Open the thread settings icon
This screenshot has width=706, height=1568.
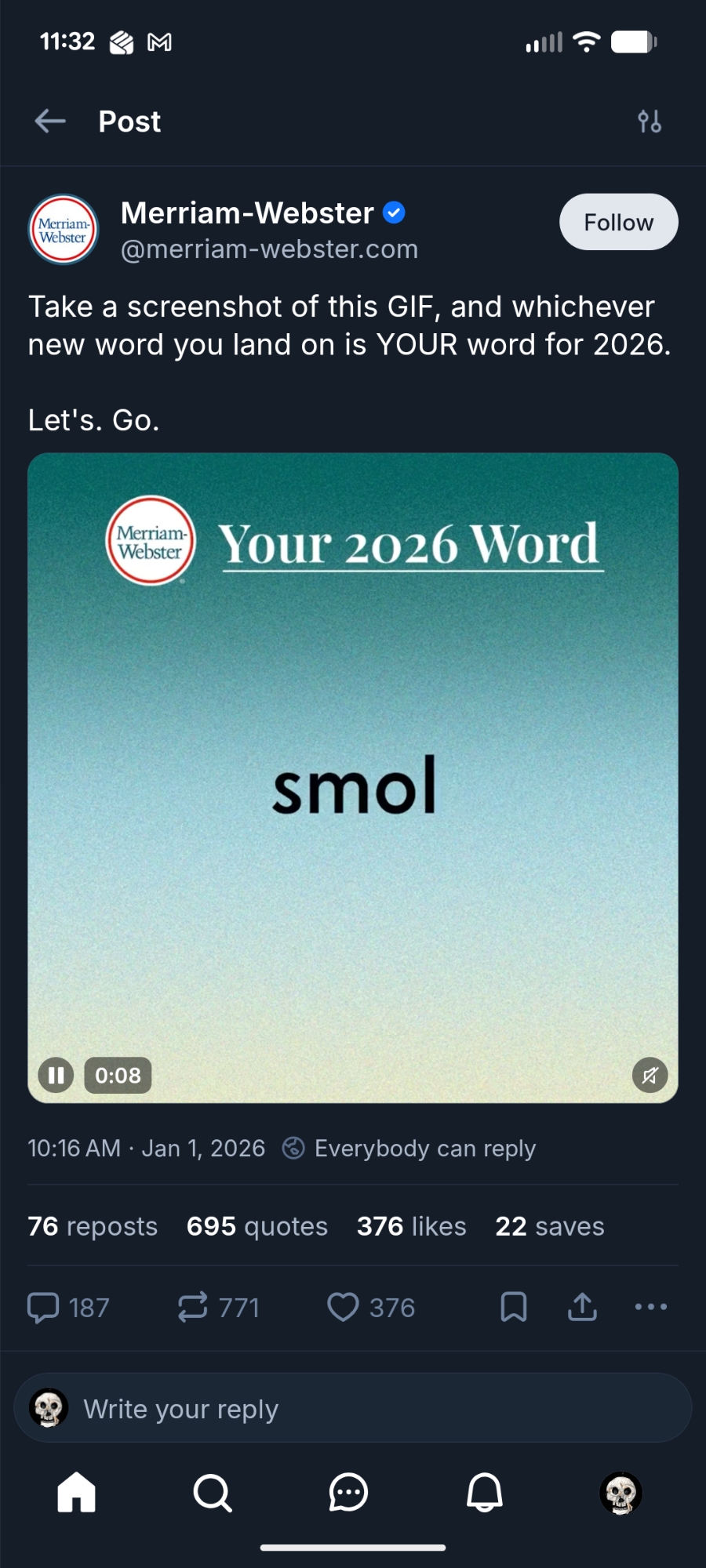coord(650,122)
